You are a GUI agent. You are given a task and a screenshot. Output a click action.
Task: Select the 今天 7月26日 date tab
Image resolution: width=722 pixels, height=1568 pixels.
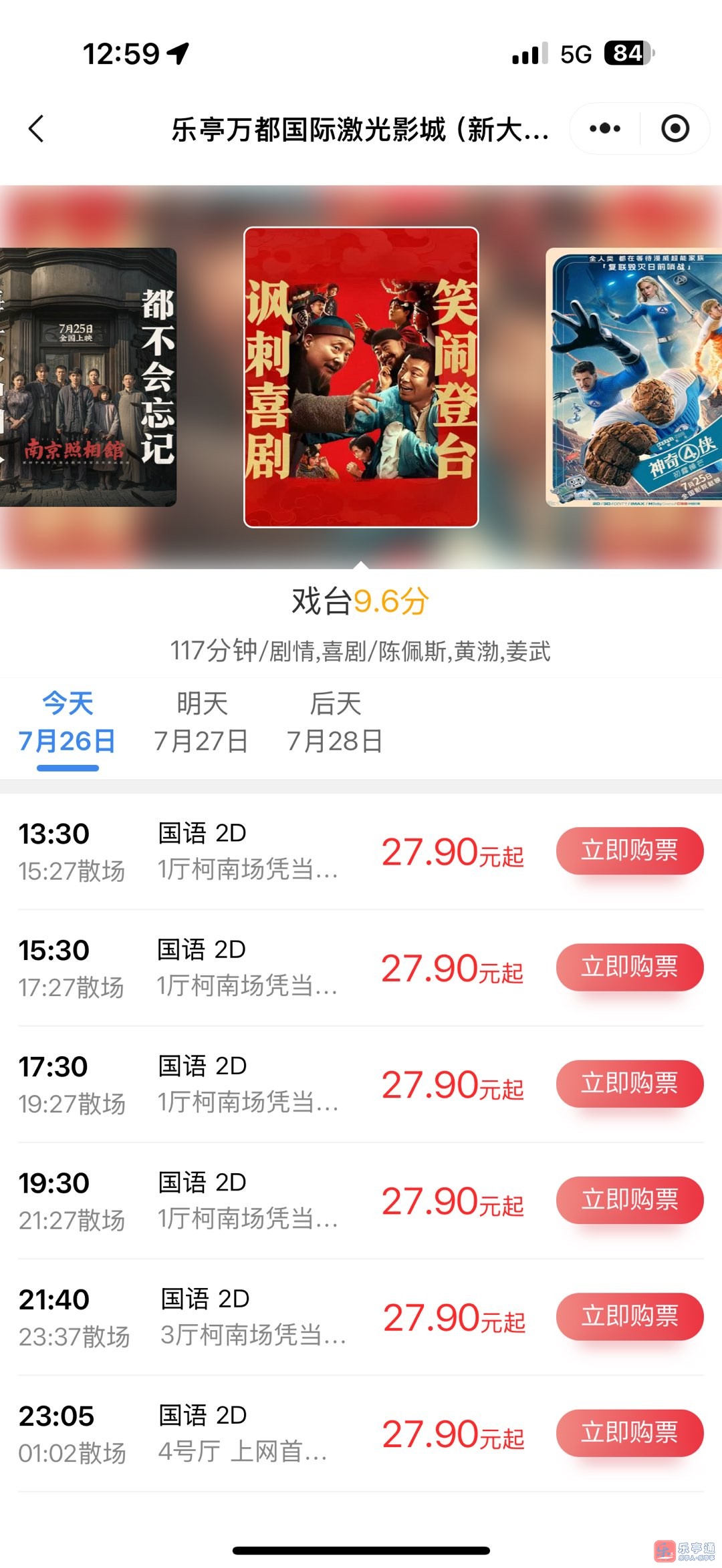click(x=68, y=723)
